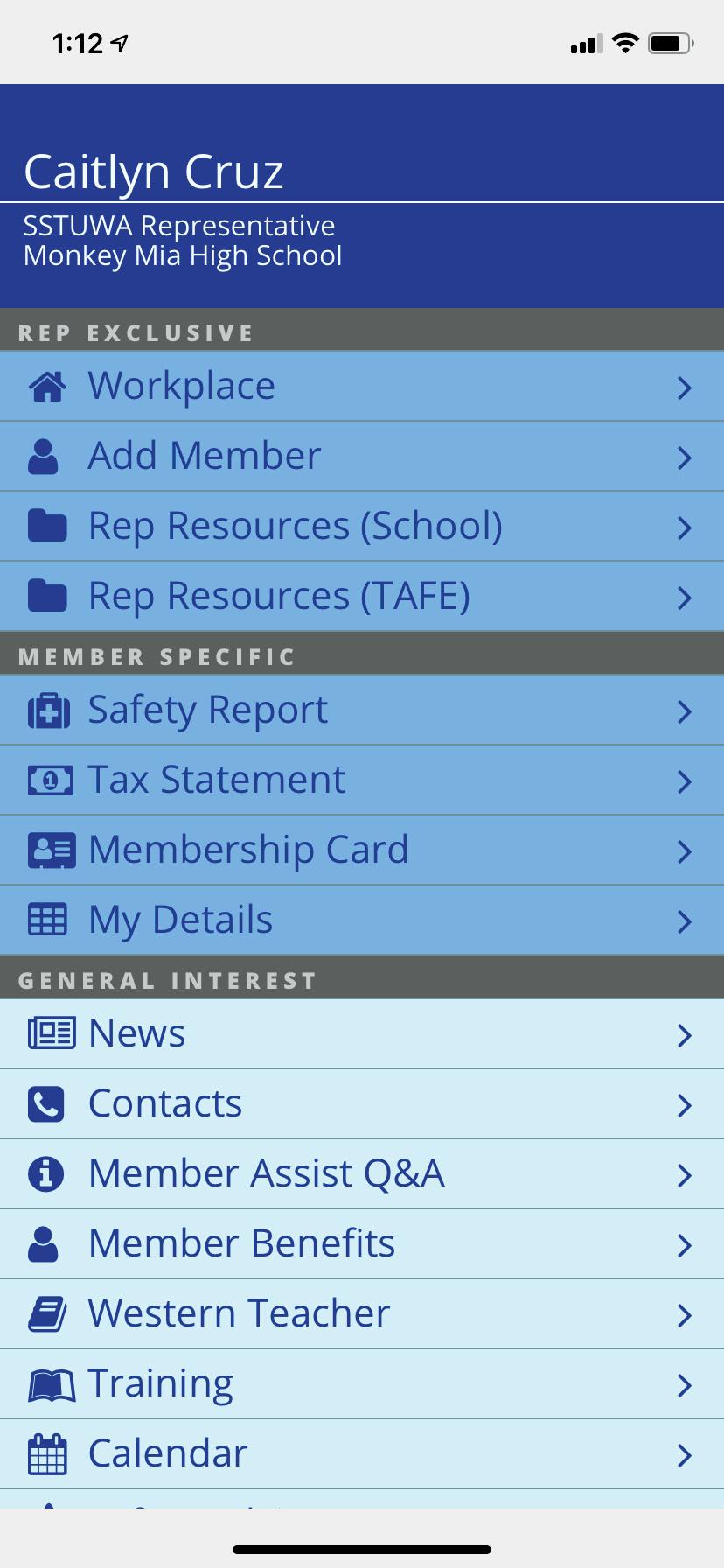This screenshot has height=1568, width=724.
Task: Open My Details
Action: click(361, 920)
